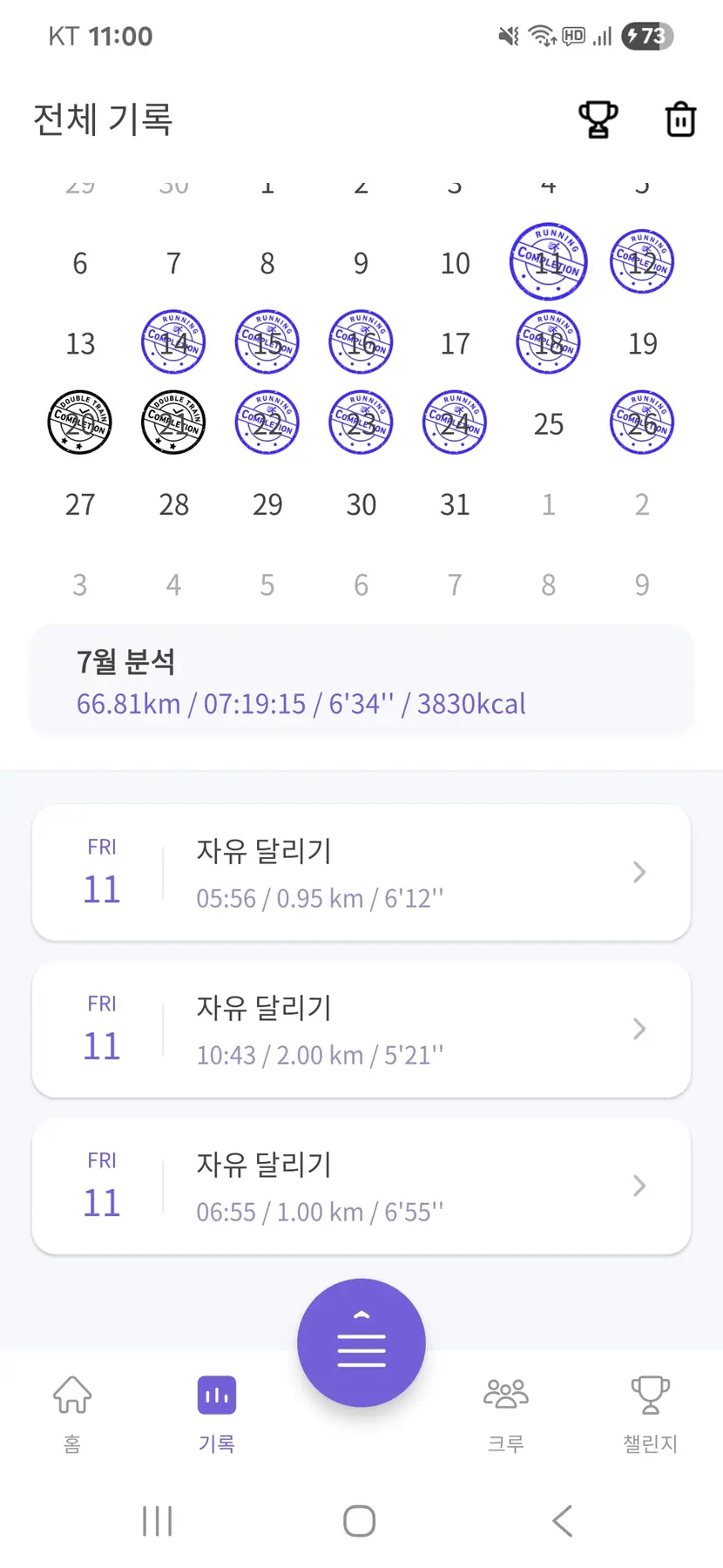Open the 0.95 km run record

(361, 872)
